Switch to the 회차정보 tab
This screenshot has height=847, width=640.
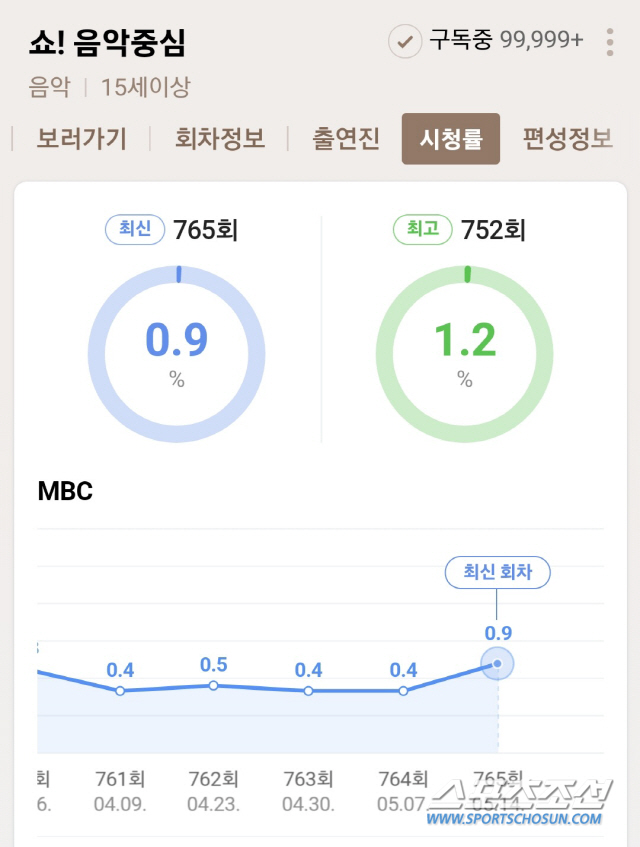220,139
